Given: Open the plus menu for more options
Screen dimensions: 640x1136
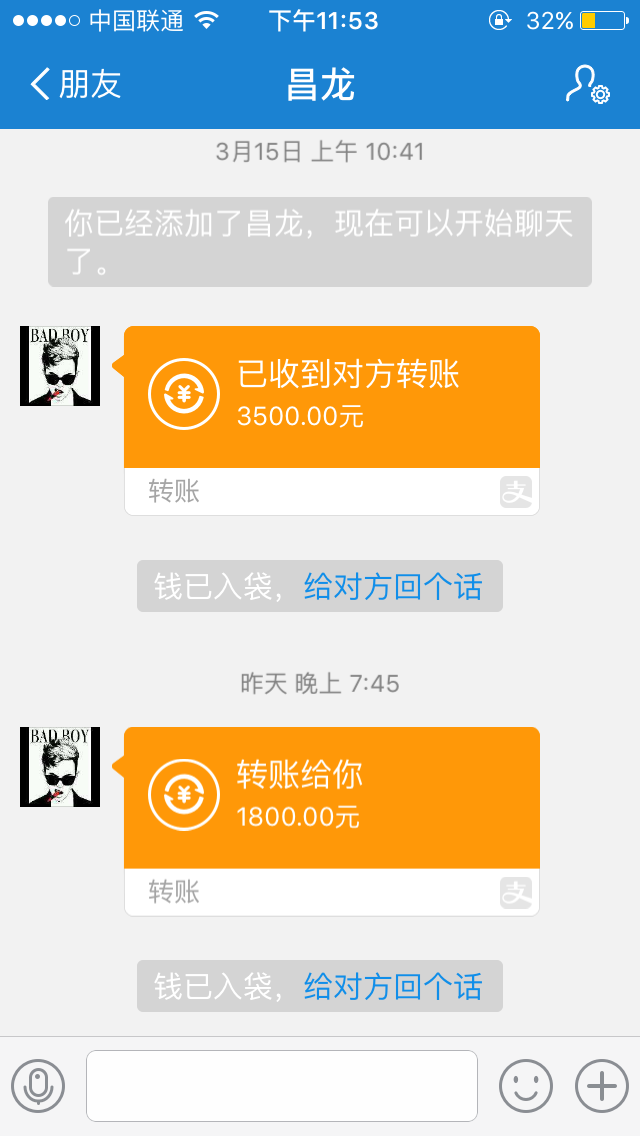Looking at the screenshot, I should (x=602, y=1086).
